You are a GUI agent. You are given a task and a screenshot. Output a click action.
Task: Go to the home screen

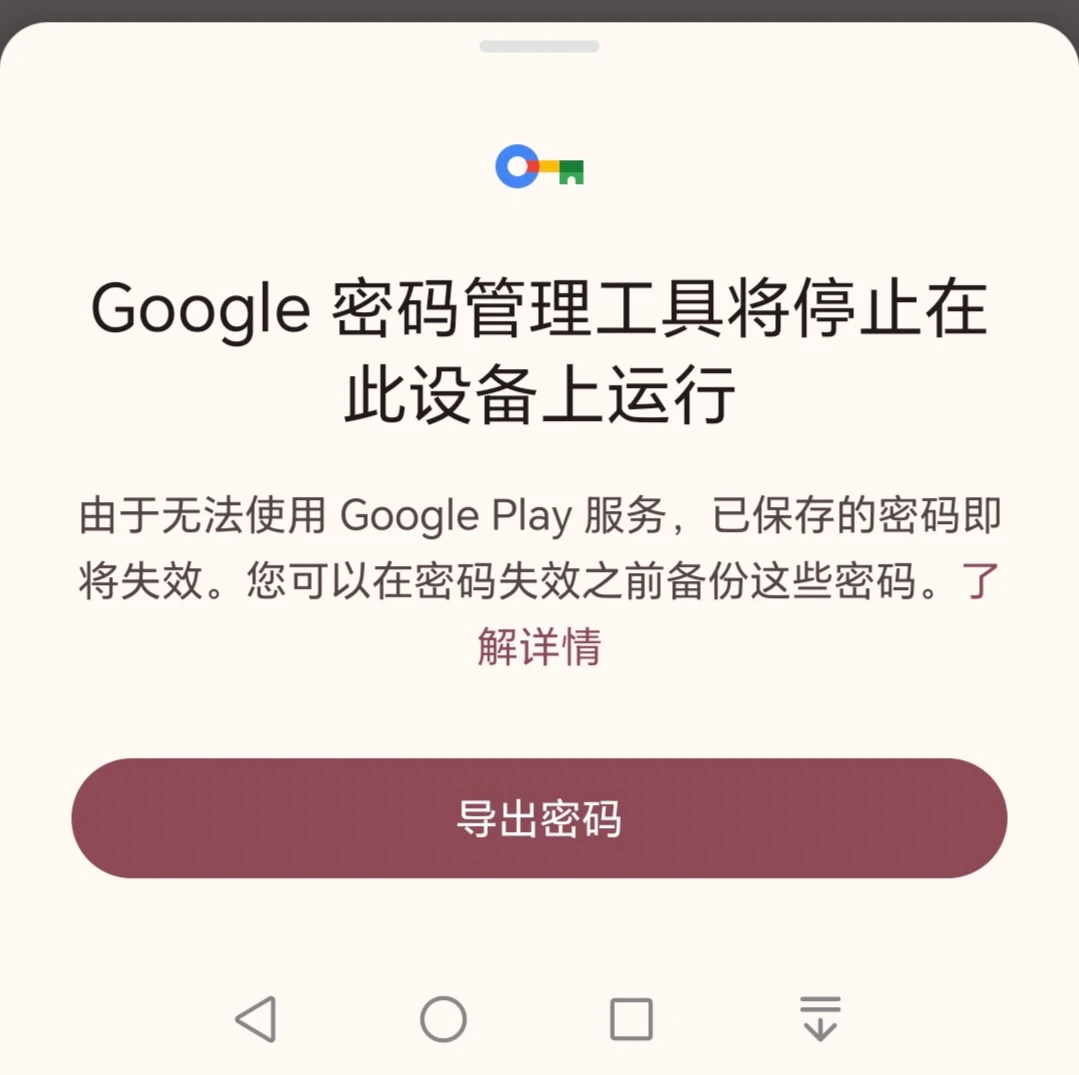(443, 1019)
